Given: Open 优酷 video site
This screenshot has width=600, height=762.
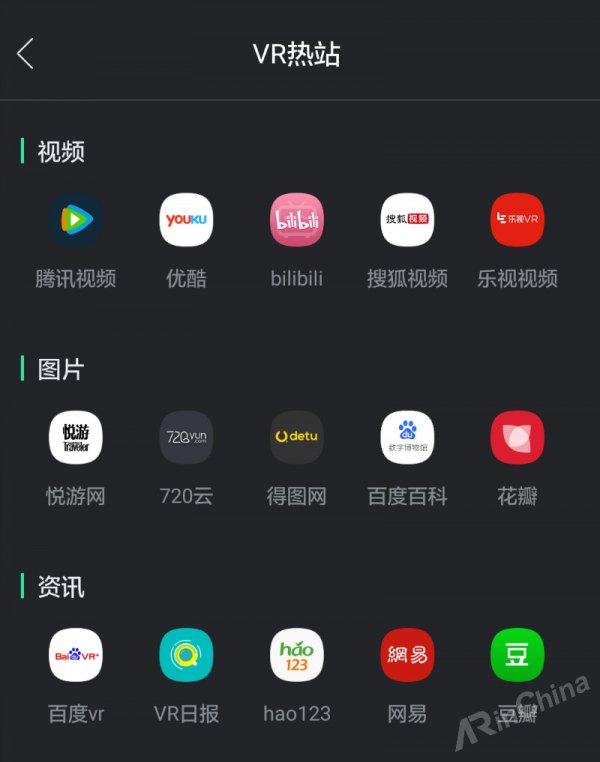Looking at the screenshot, I should tap(186, 220).
